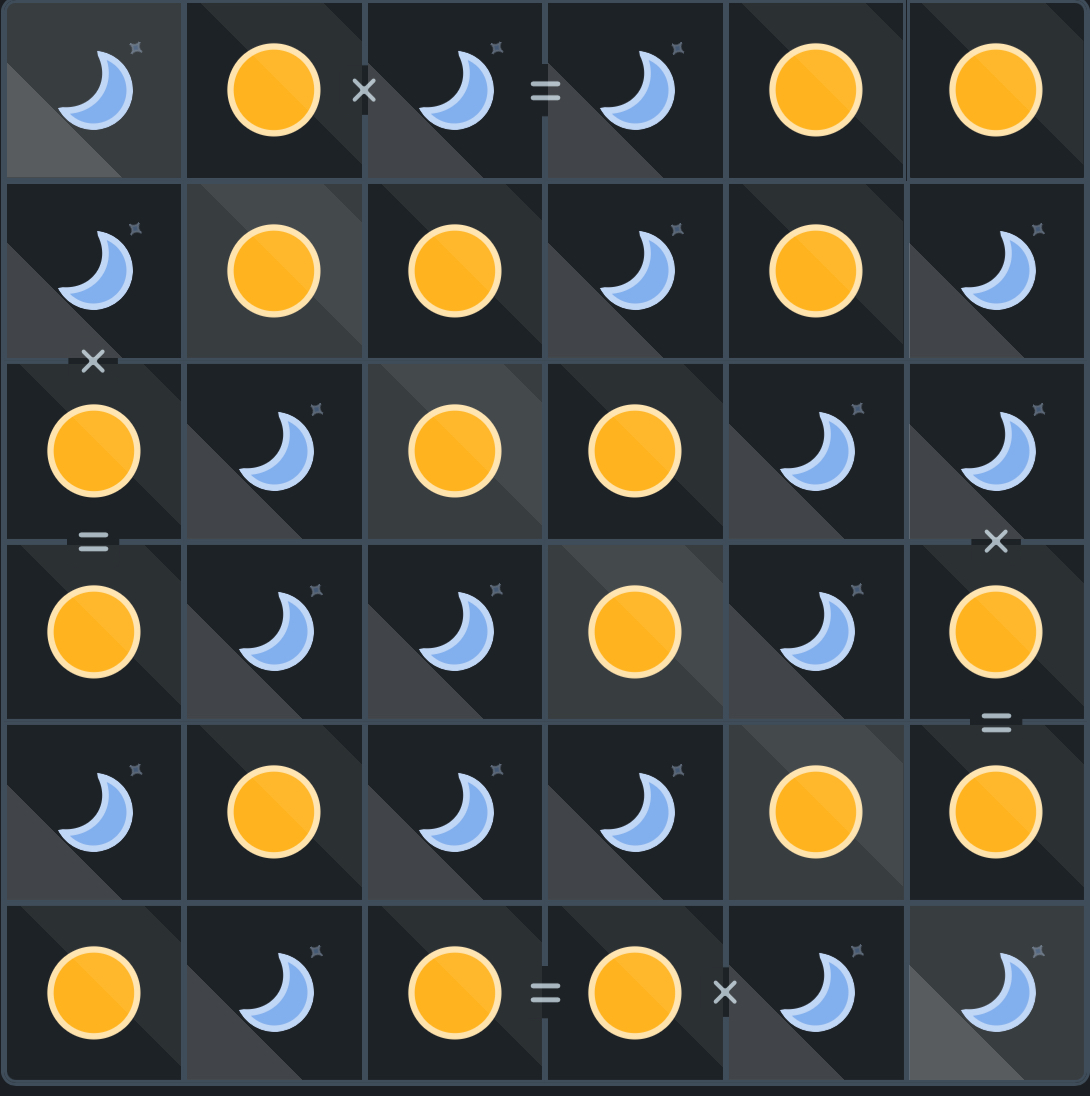Toggle the sun left of the top-row × marker

pyautogui.click(x=273, y=90)
